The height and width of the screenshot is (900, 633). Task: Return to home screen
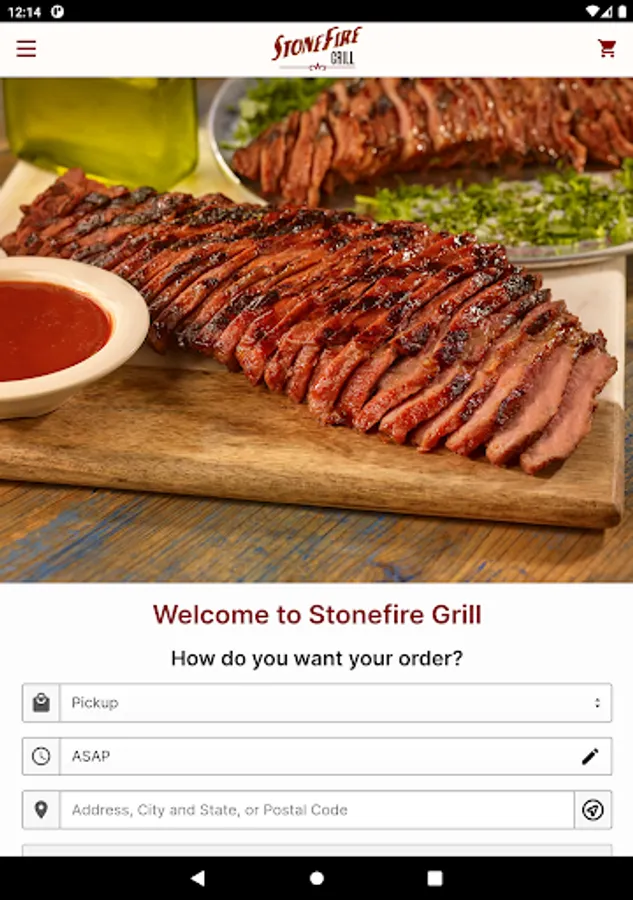click(317, 878)
